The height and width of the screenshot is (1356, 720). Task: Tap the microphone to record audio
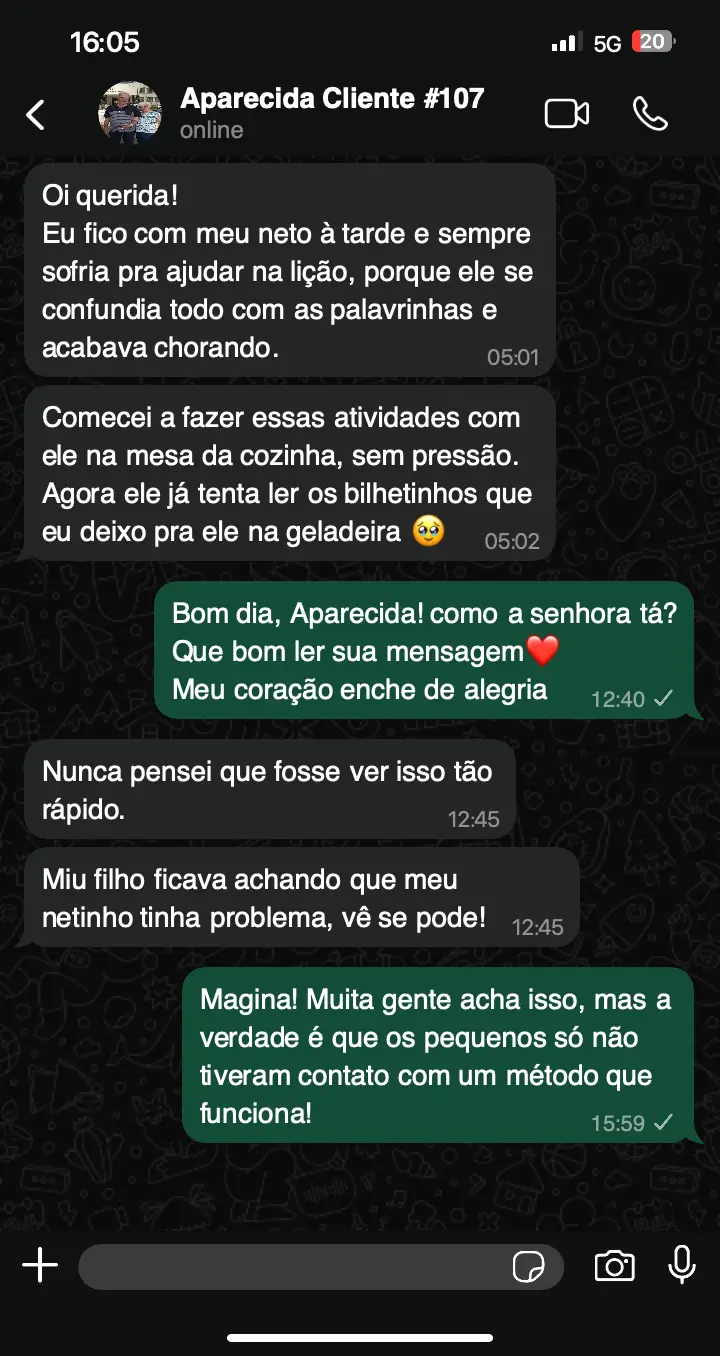point(682,1265)
